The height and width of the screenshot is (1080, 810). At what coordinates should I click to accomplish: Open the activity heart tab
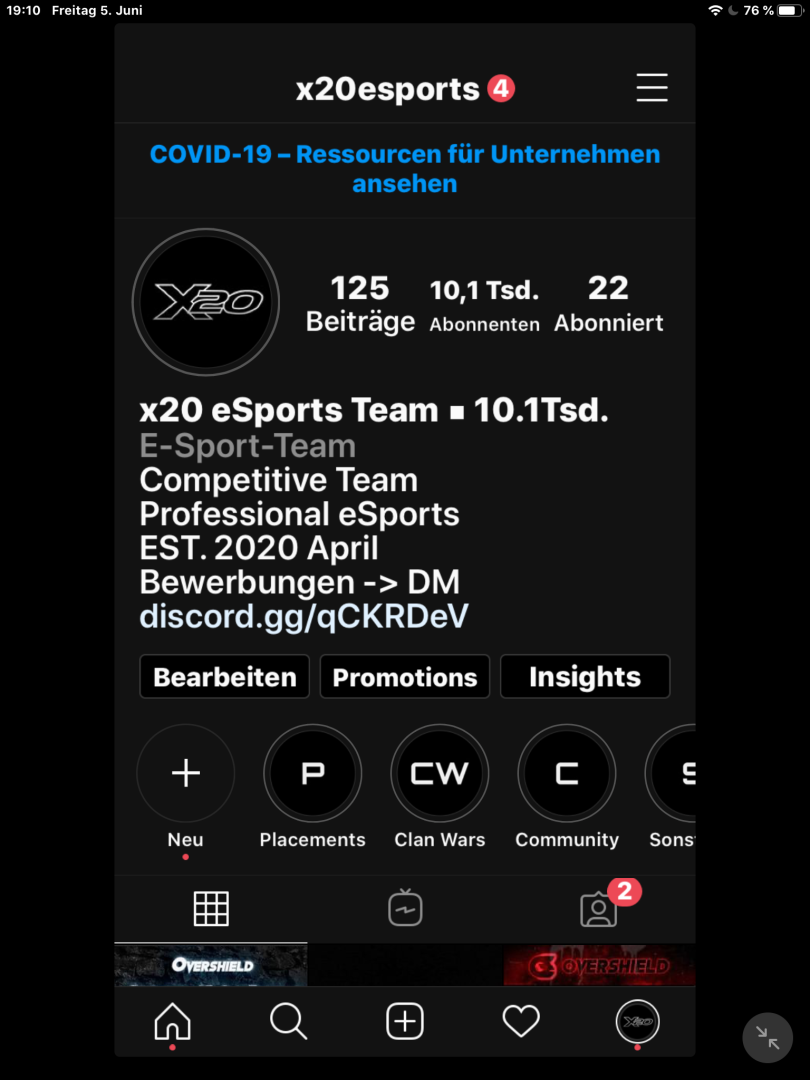[520, 1021]
